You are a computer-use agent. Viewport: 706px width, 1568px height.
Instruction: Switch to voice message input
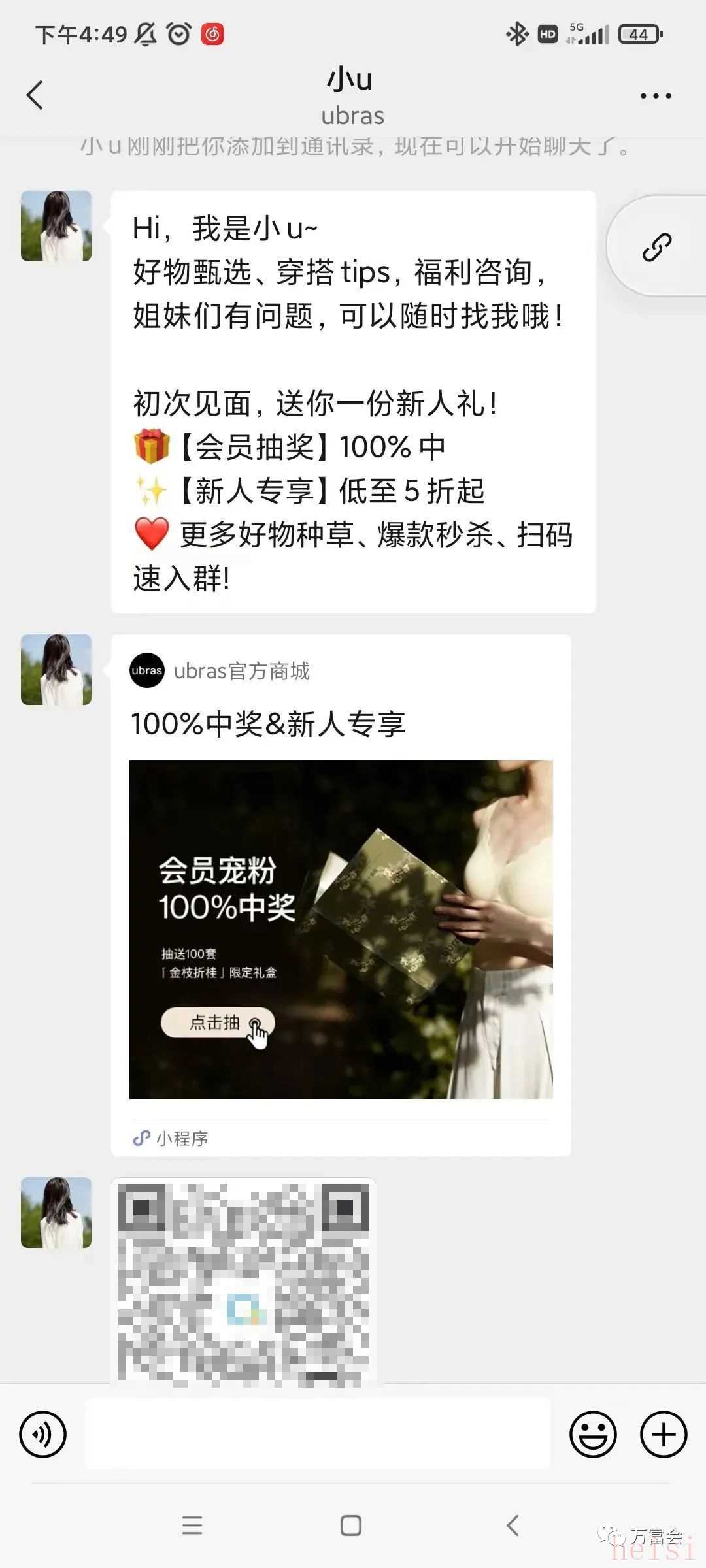click(43, 1435)
